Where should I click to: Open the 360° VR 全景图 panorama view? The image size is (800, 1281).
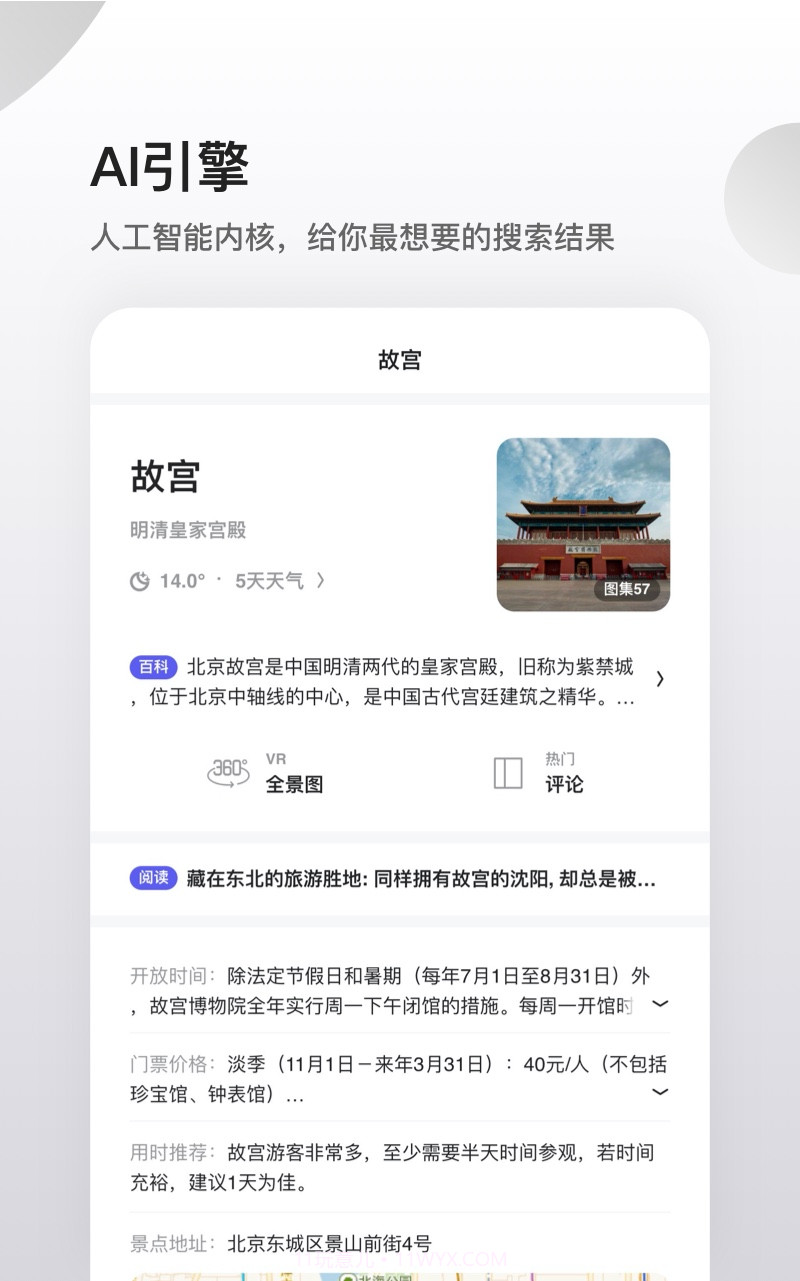tap(260, 772)
